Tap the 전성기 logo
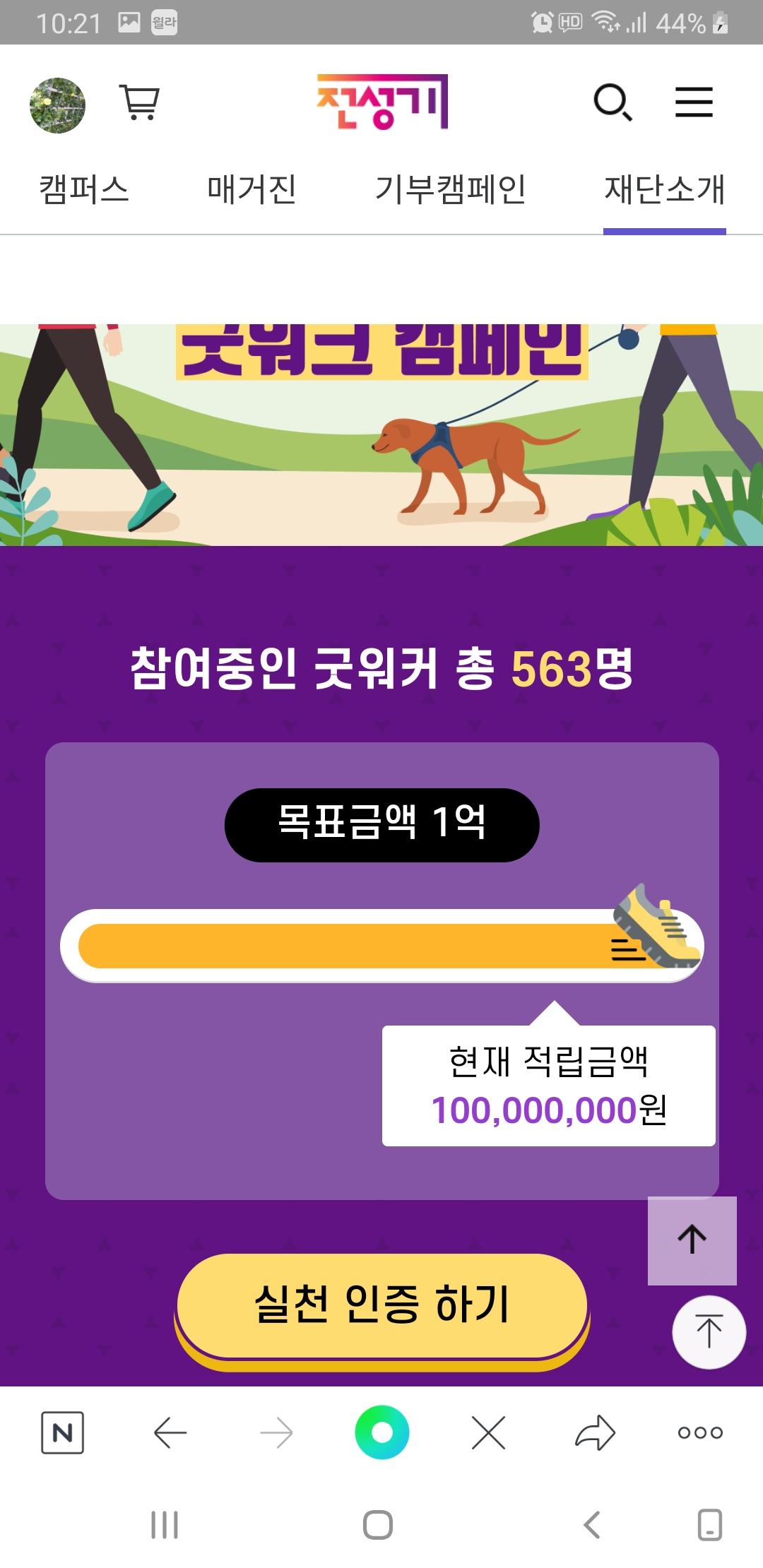The image size is (763, 1568). [x=381, y=102]
